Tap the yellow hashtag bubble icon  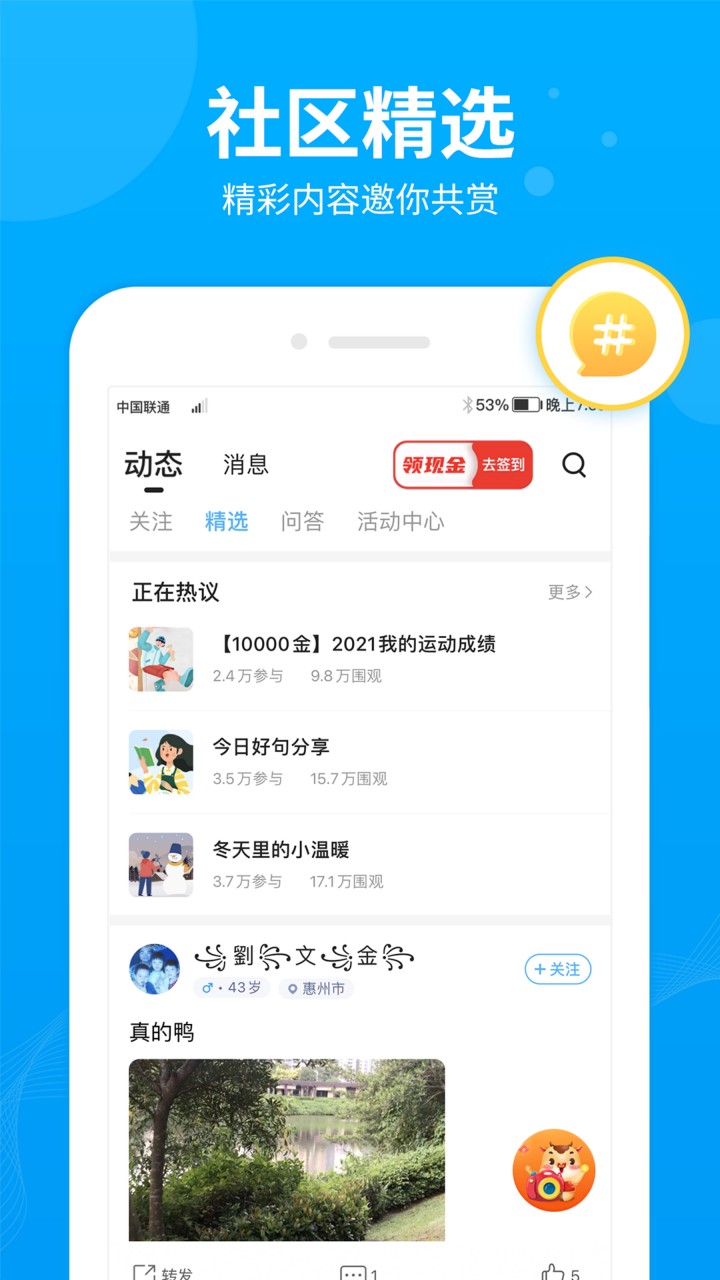tap(613, 333)
